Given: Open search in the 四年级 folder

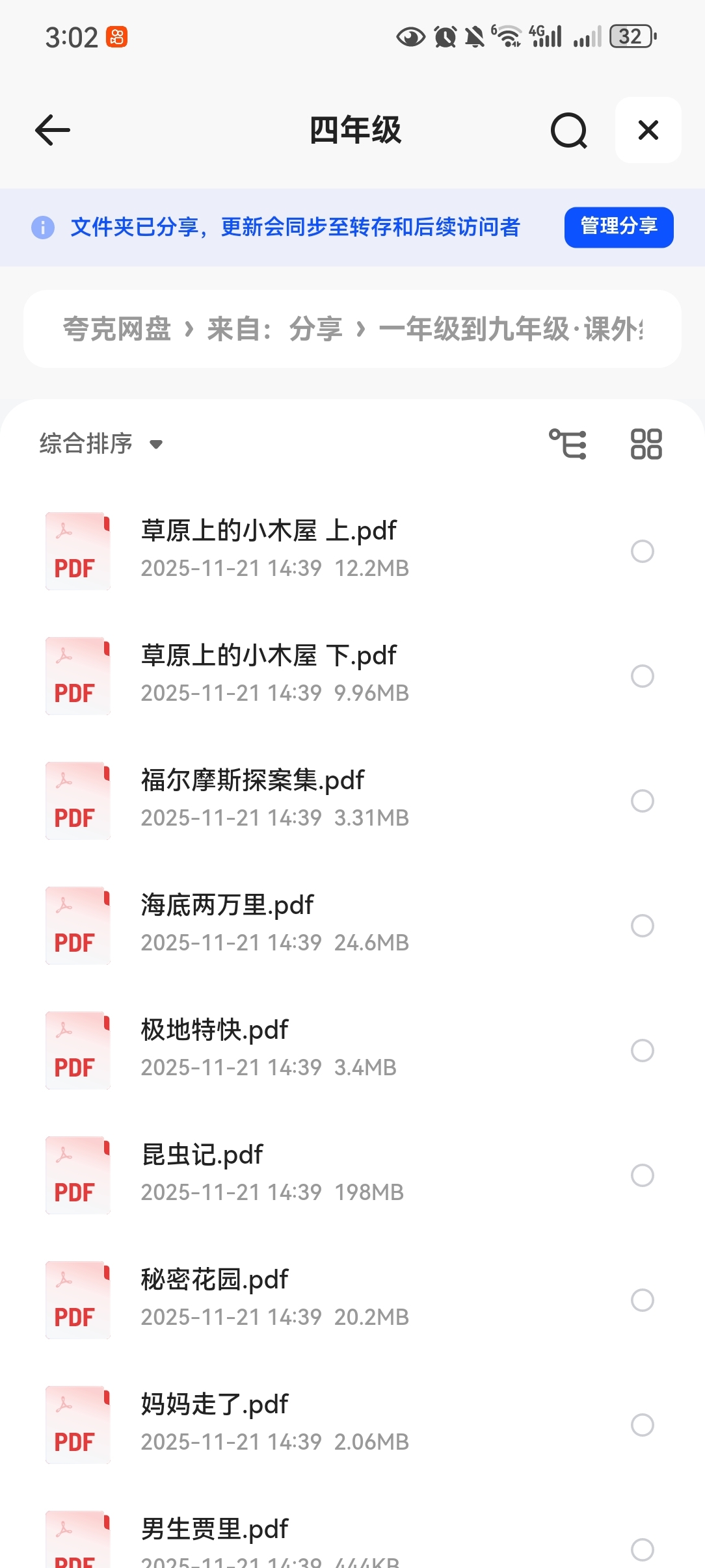Looking at the screenshot, I should click(x=568, y=130).
